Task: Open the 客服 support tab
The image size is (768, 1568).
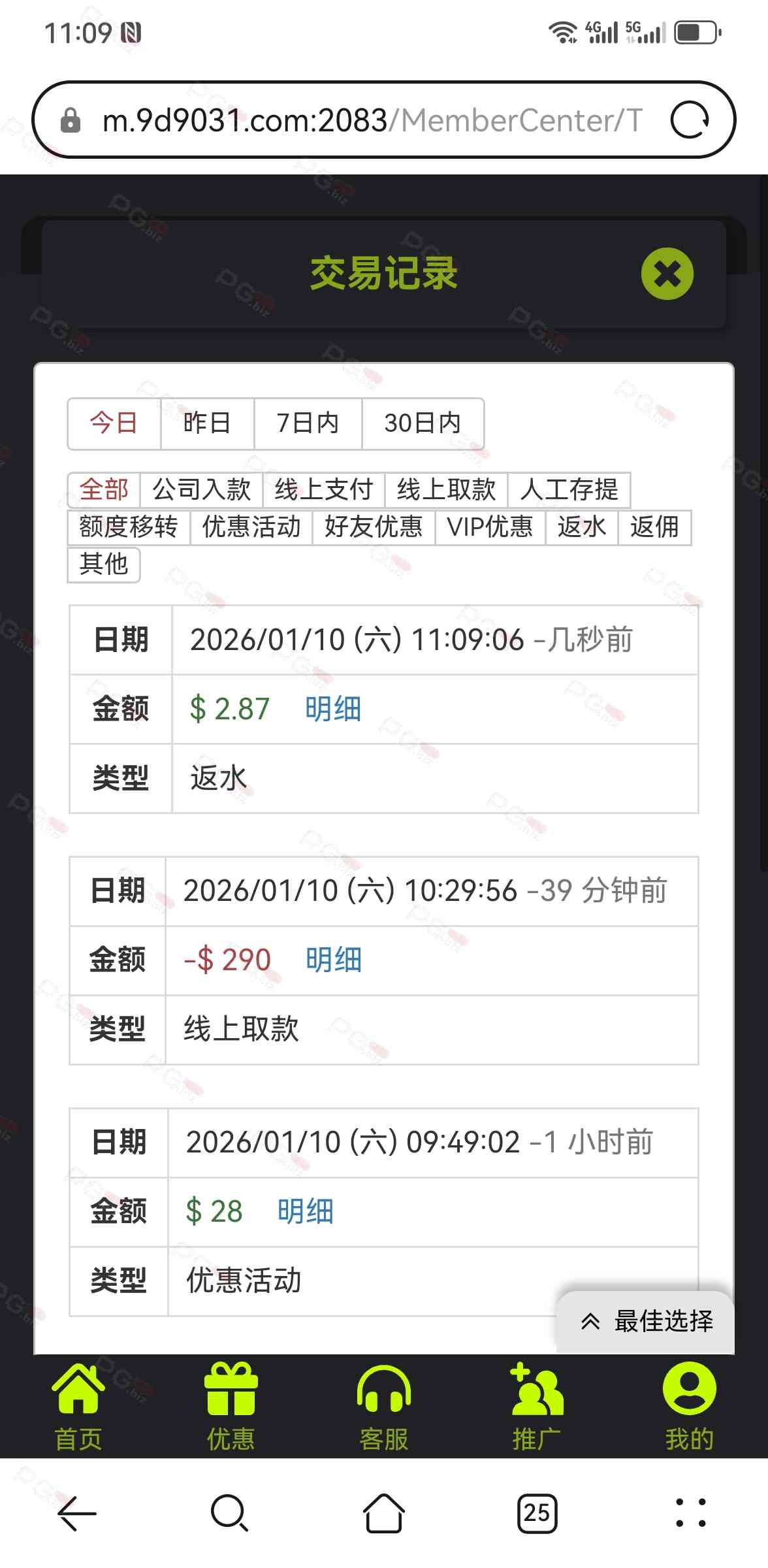Action: pos(384,1405)
